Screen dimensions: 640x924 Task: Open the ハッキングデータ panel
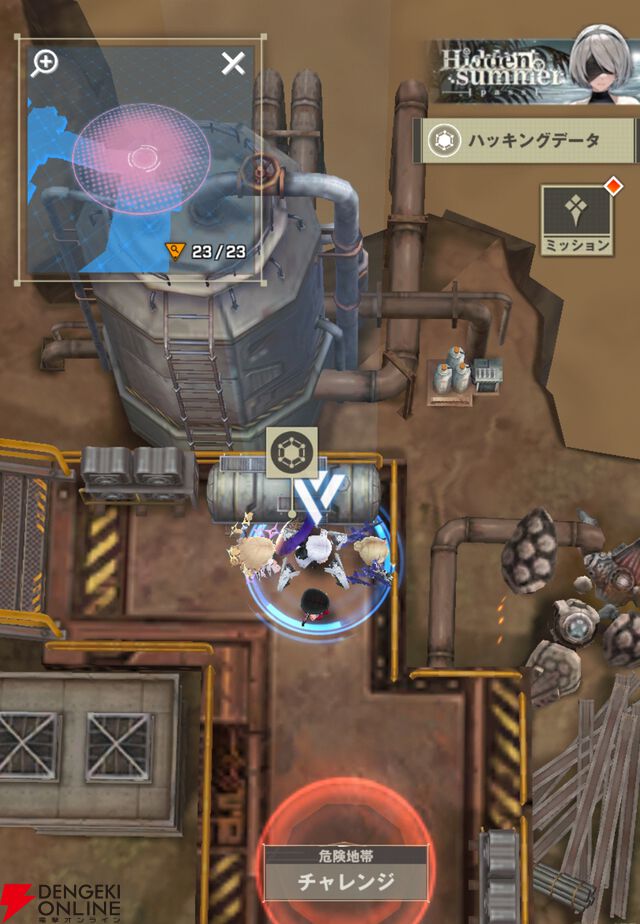pyautogui.click(x=527, y=141)
